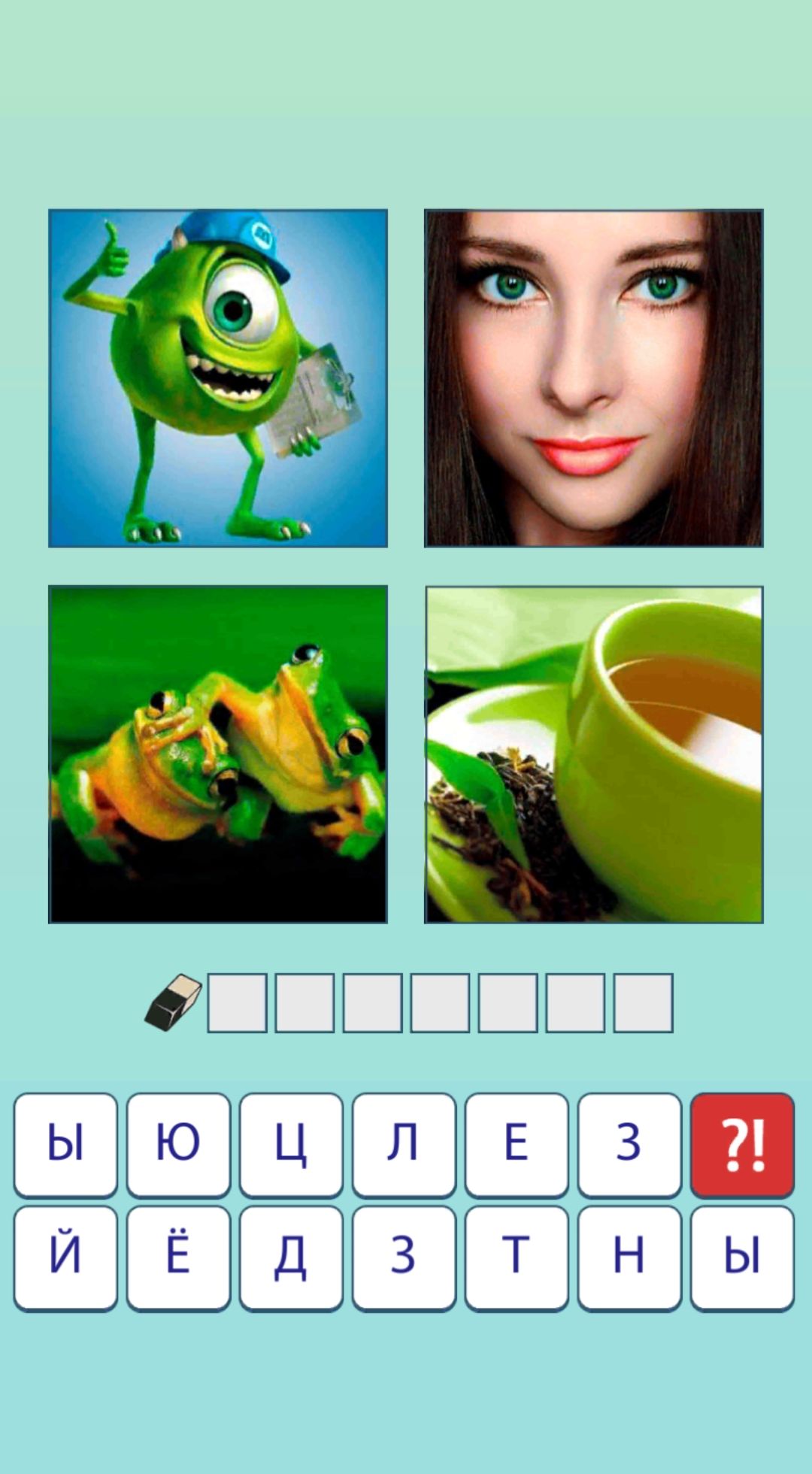
Task: Tap the eraser icon to clear letters
Action: coord(174,1002)
